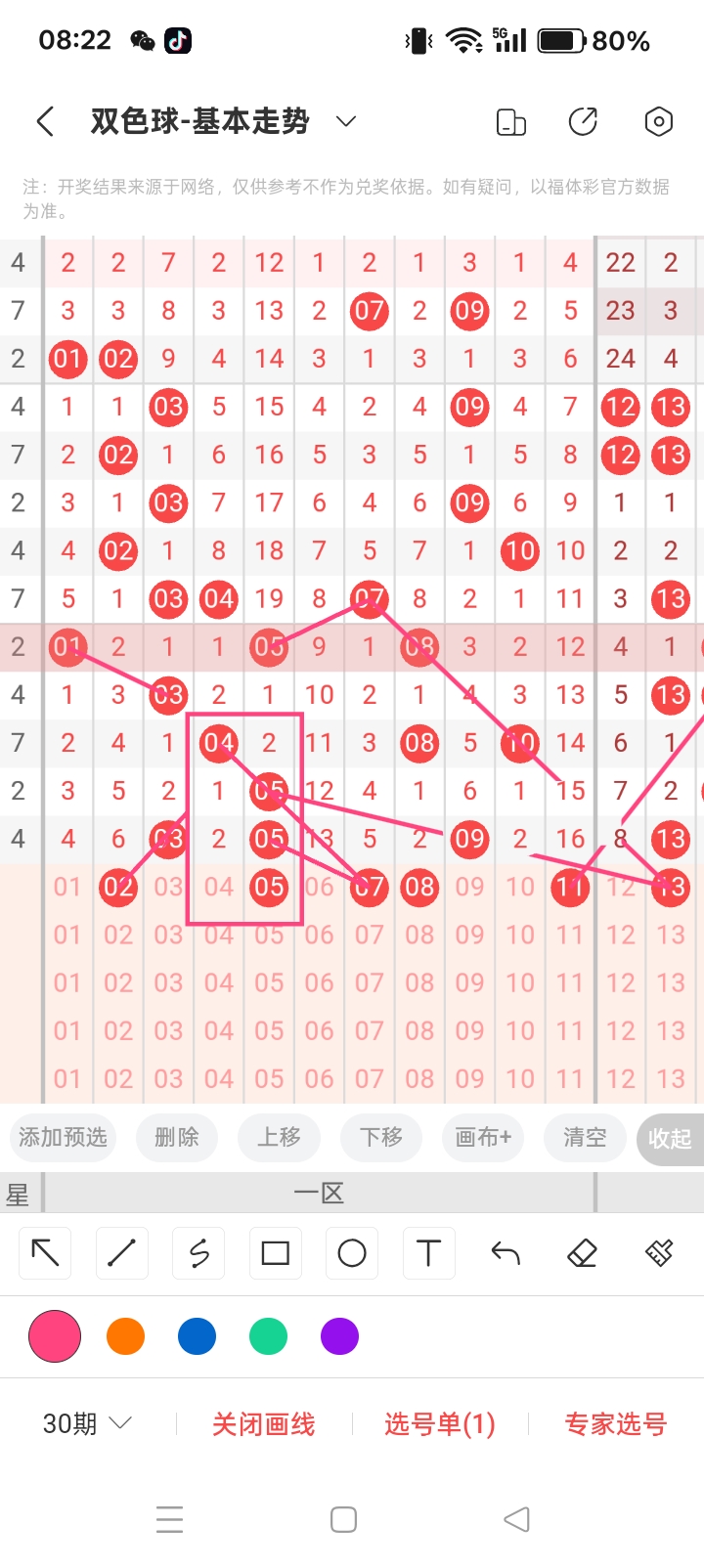Enlarge the canvas with 画布+
Viewport: 704px width, 1568px height.
pos(483,1137)
